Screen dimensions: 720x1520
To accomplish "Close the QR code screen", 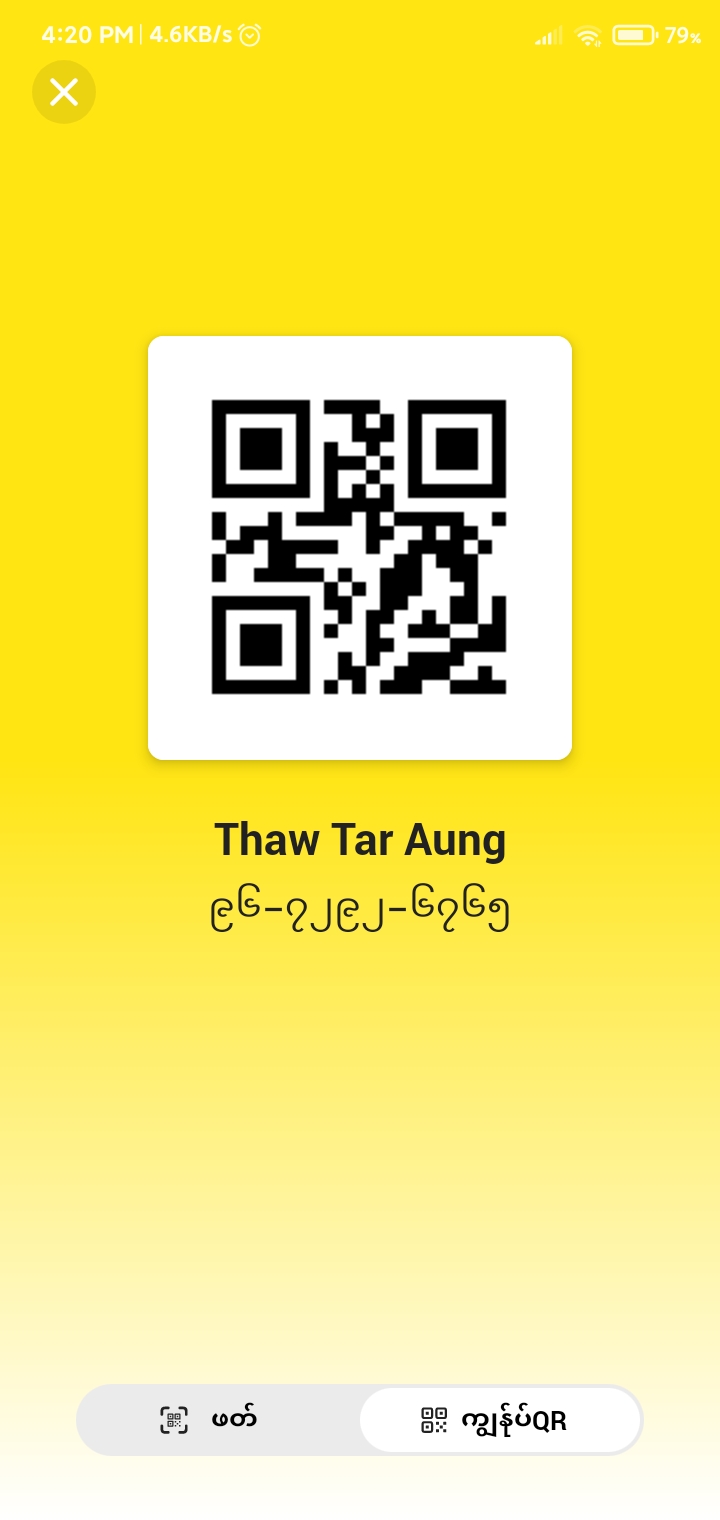I will click(64, 92).
